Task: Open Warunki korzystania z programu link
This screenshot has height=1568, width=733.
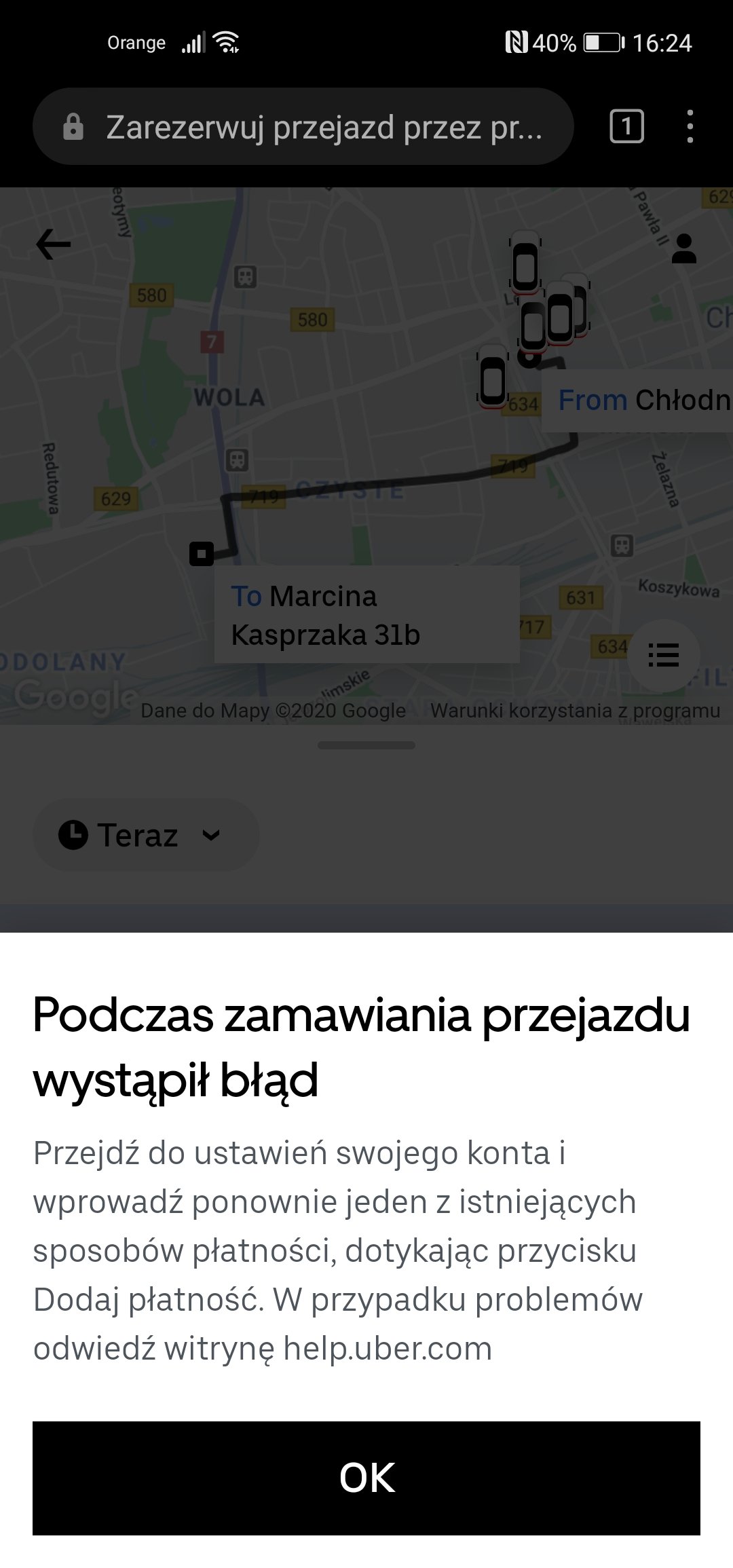Action: coord(575,711)
